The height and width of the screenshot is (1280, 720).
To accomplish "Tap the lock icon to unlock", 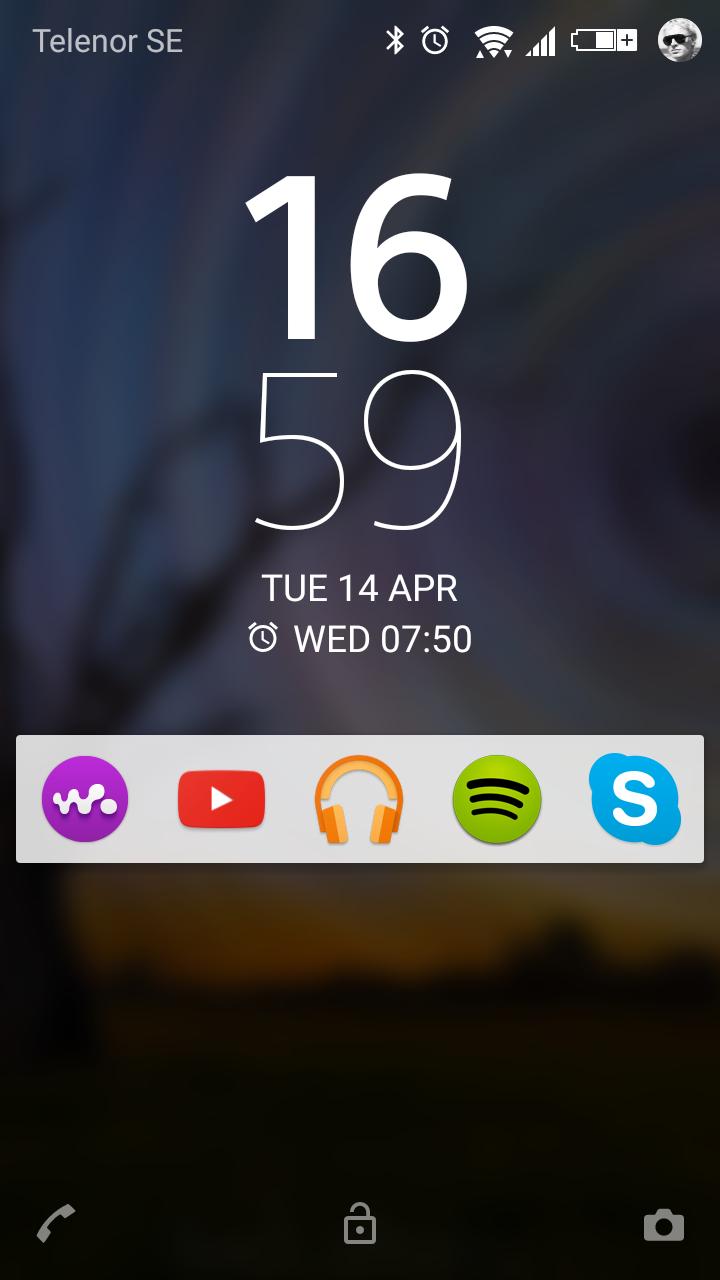I will (360, 1224).
